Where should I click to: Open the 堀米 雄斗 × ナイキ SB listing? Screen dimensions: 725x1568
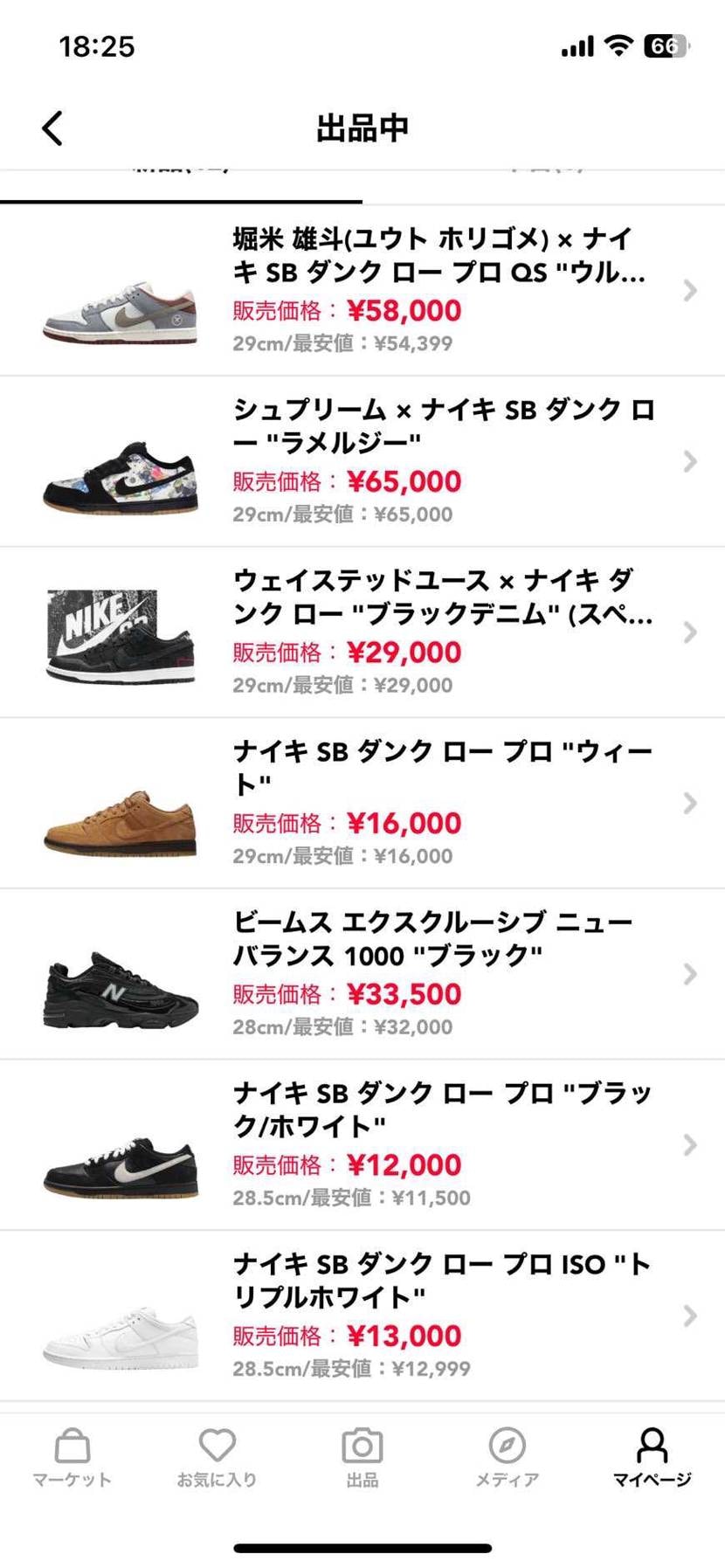tap(362, 291)
